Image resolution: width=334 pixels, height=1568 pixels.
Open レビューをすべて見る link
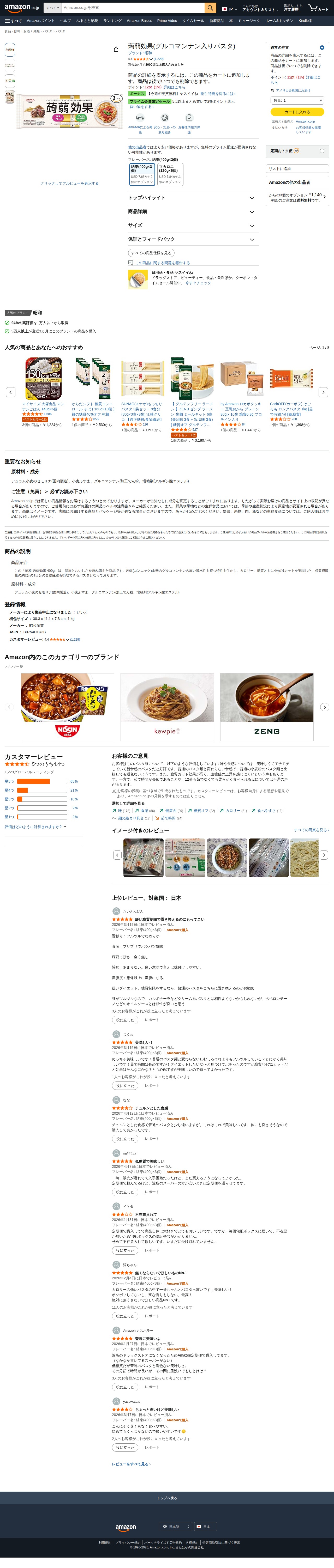pyautogui.click(x=130, y=1464)
